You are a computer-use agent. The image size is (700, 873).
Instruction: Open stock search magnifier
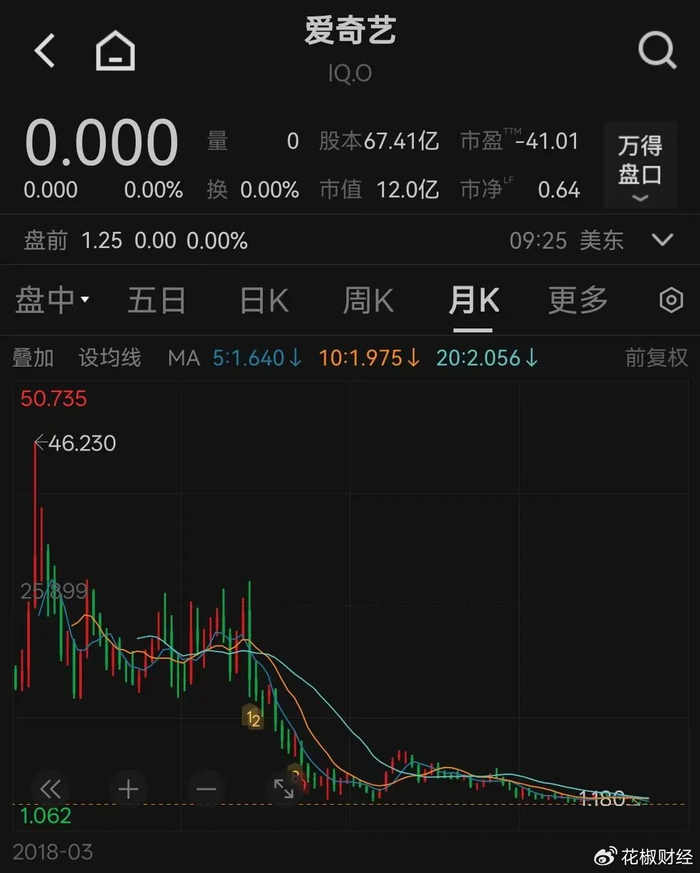coord(657,50)
